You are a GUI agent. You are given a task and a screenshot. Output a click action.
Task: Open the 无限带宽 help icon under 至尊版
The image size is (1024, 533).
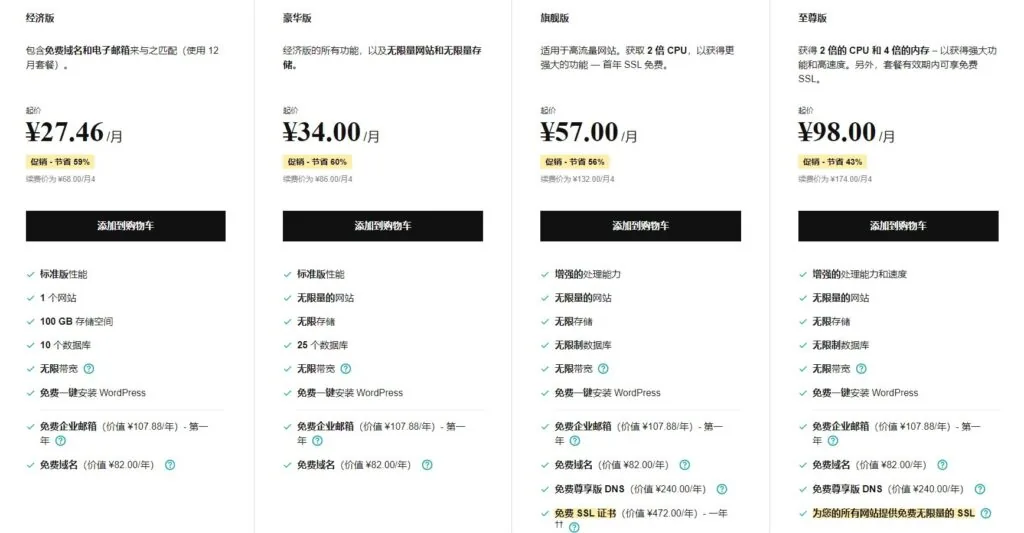pos(862,369)
